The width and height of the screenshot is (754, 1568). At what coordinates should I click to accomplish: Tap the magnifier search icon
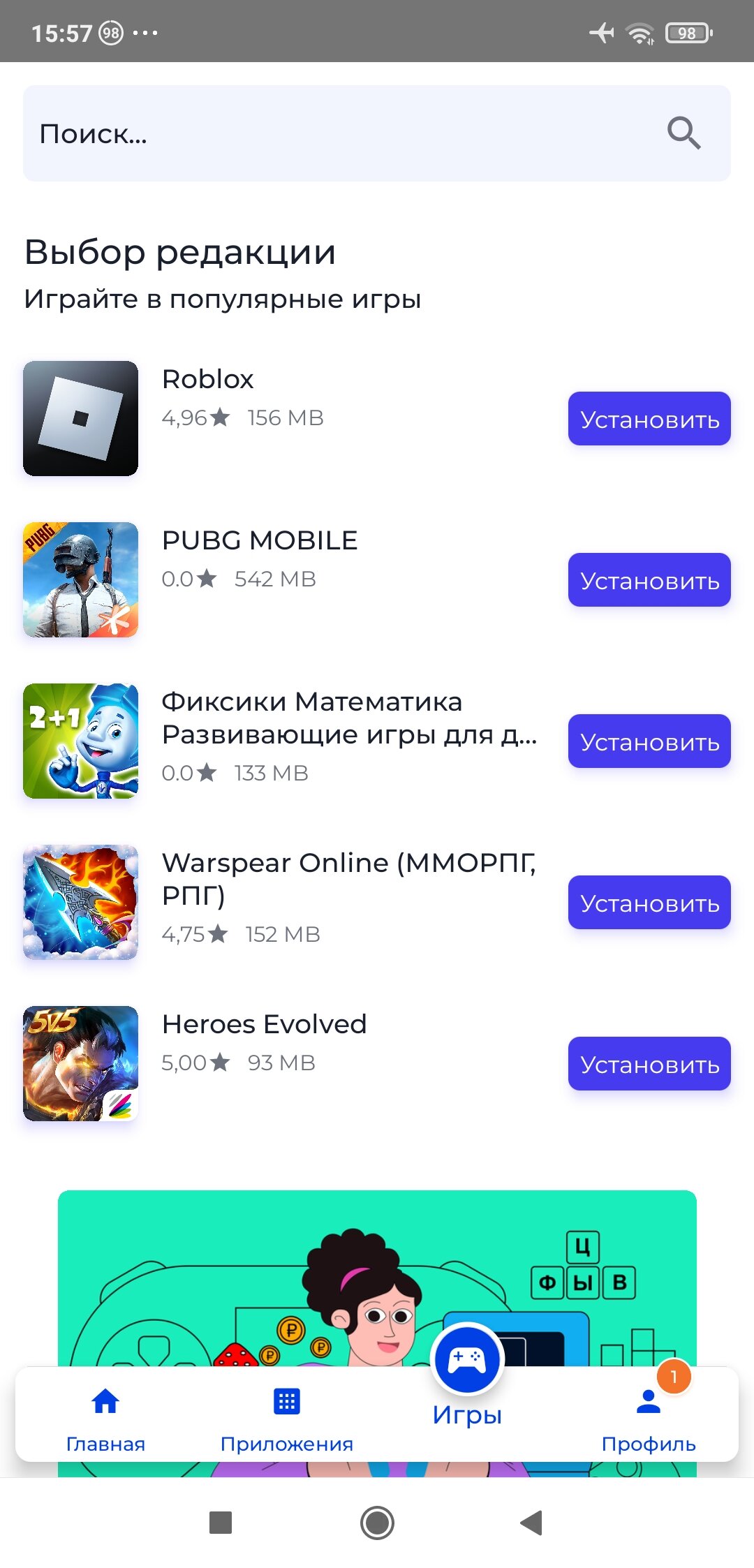[683, 133]
